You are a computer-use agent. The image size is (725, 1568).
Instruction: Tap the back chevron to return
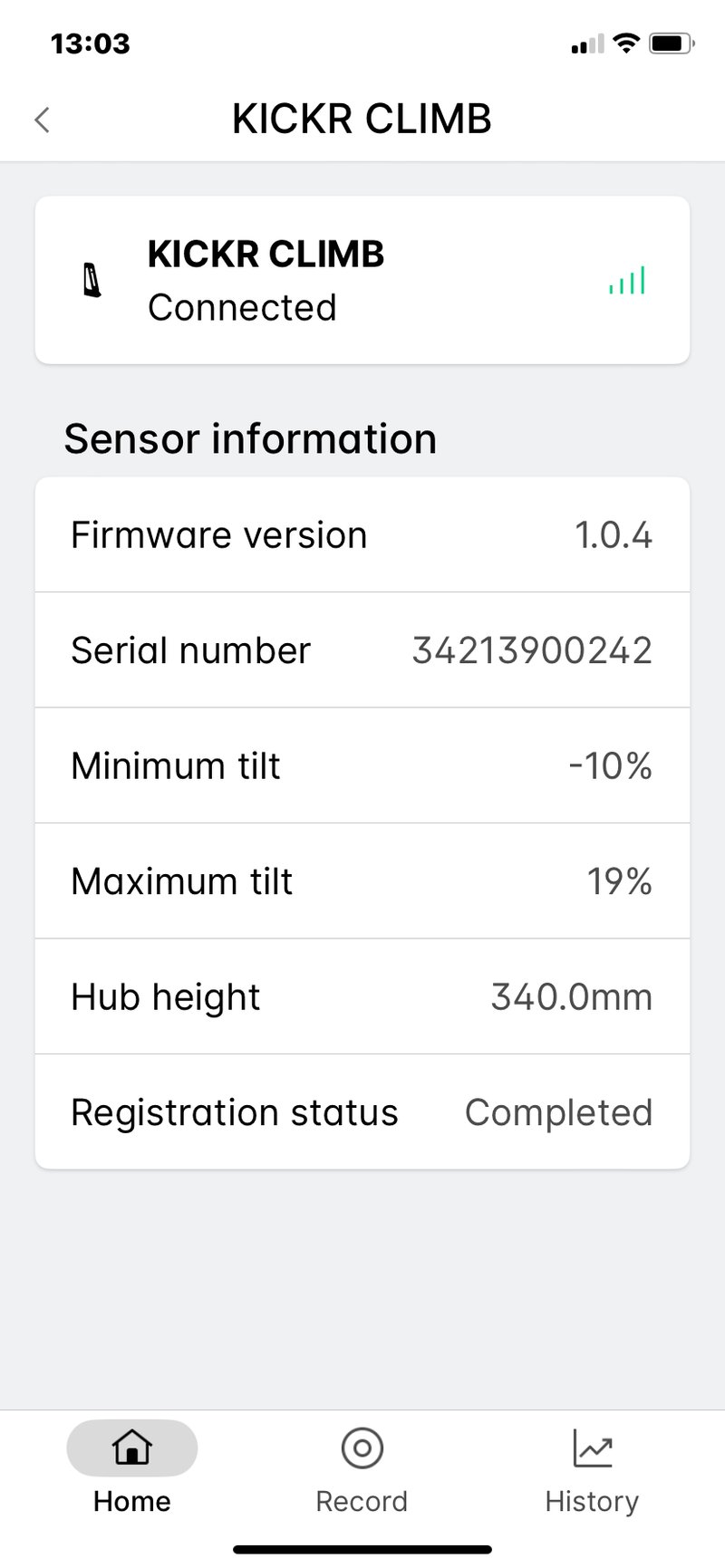tap(42, 119)
